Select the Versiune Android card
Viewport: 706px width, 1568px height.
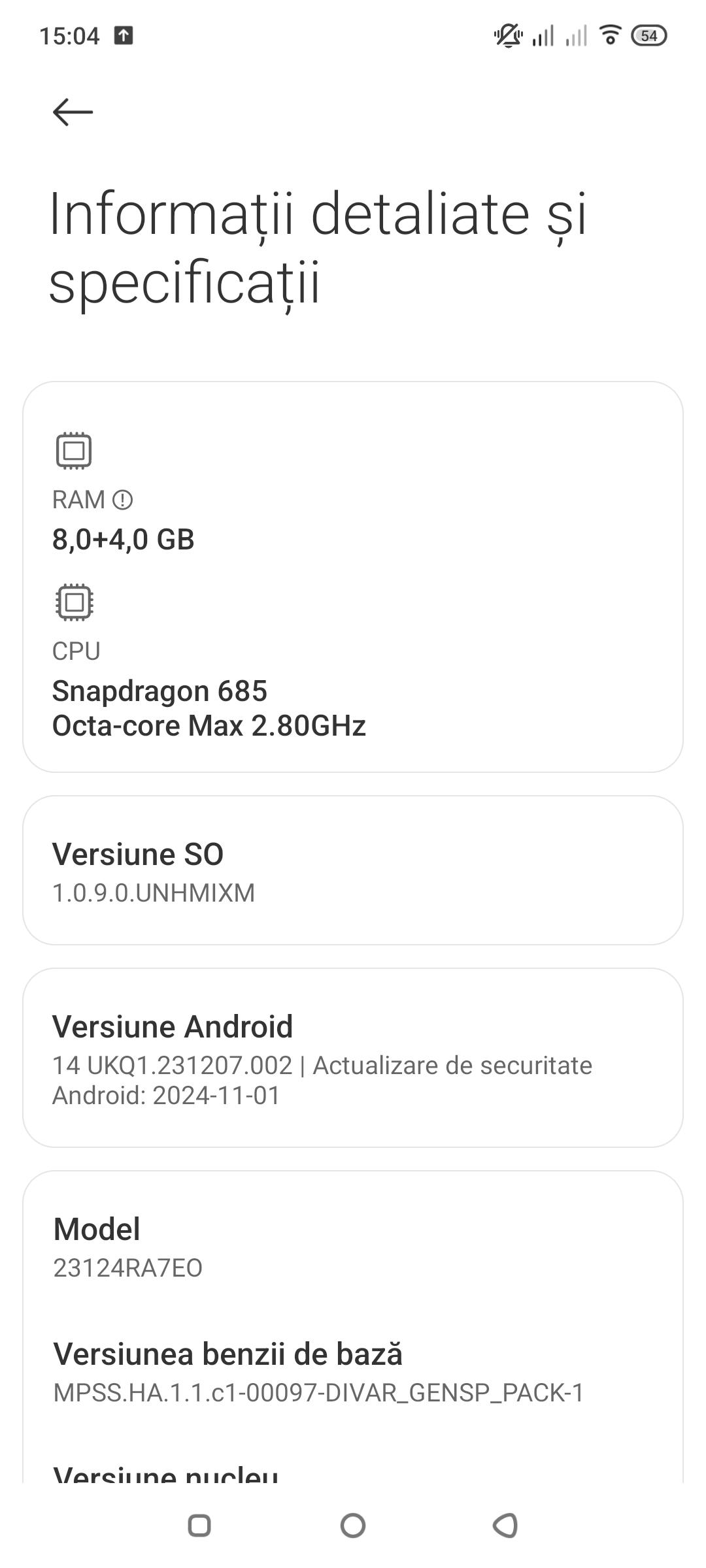tap(353, 1058)
